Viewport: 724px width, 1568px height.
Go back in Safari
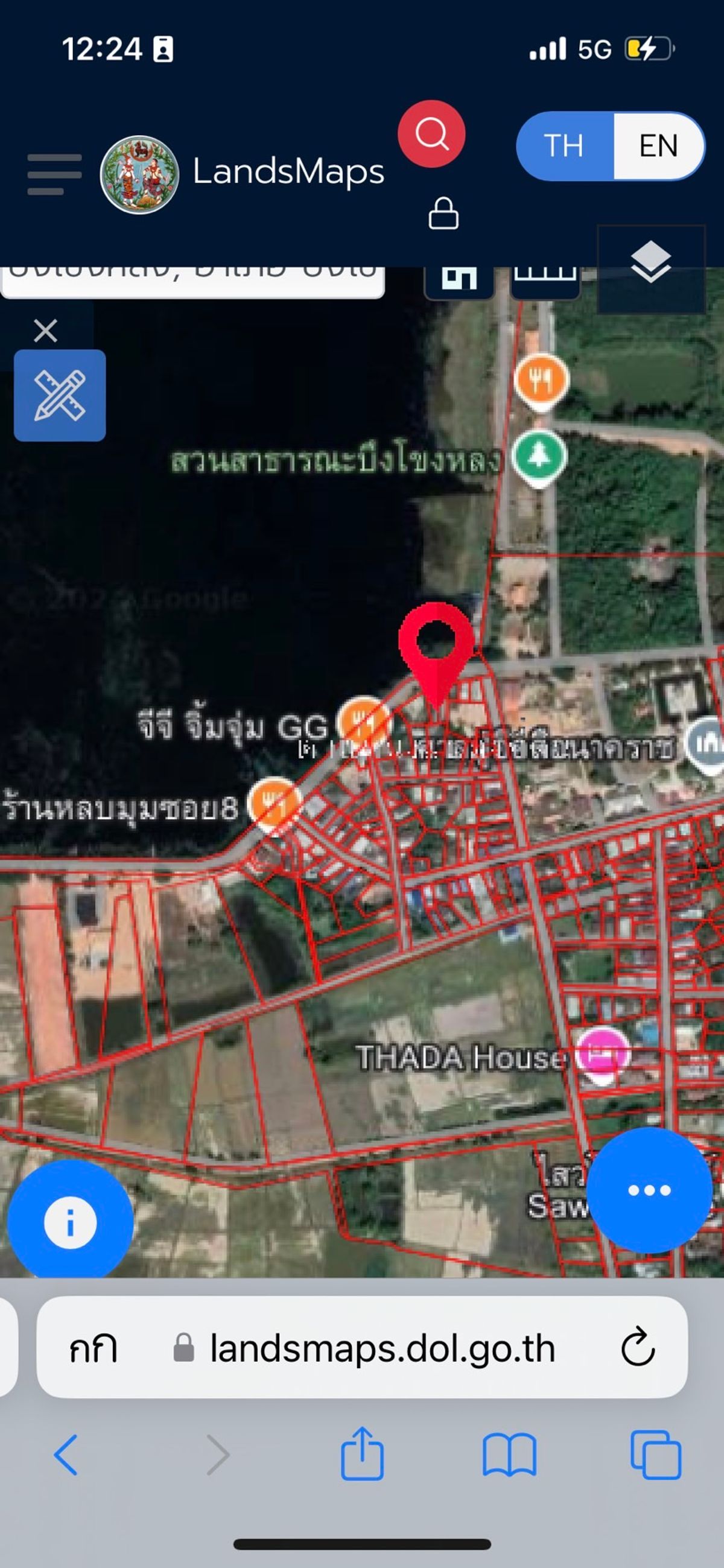point(66,1455)
